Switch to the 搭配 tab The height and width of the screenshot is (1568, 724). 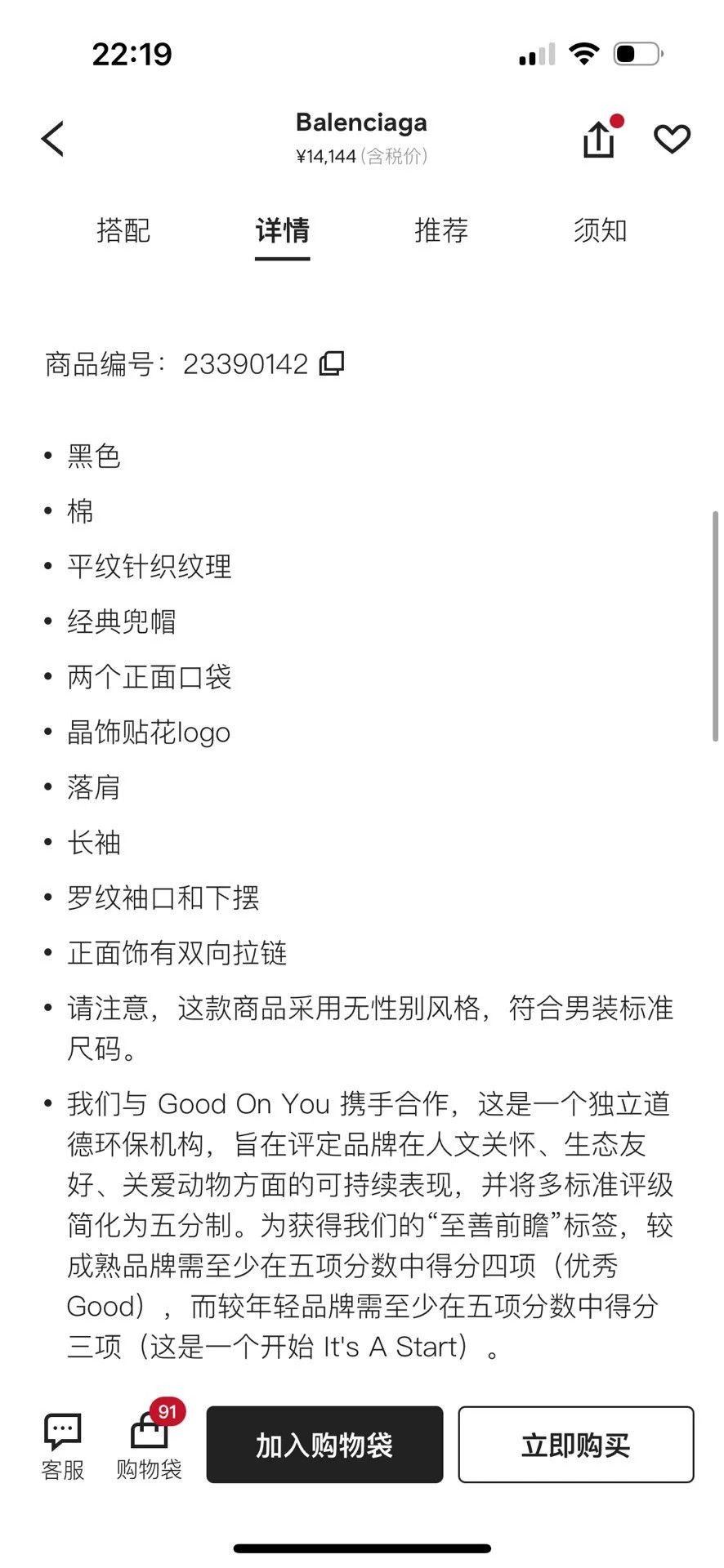pyautogui.click(x=123, y=230)
